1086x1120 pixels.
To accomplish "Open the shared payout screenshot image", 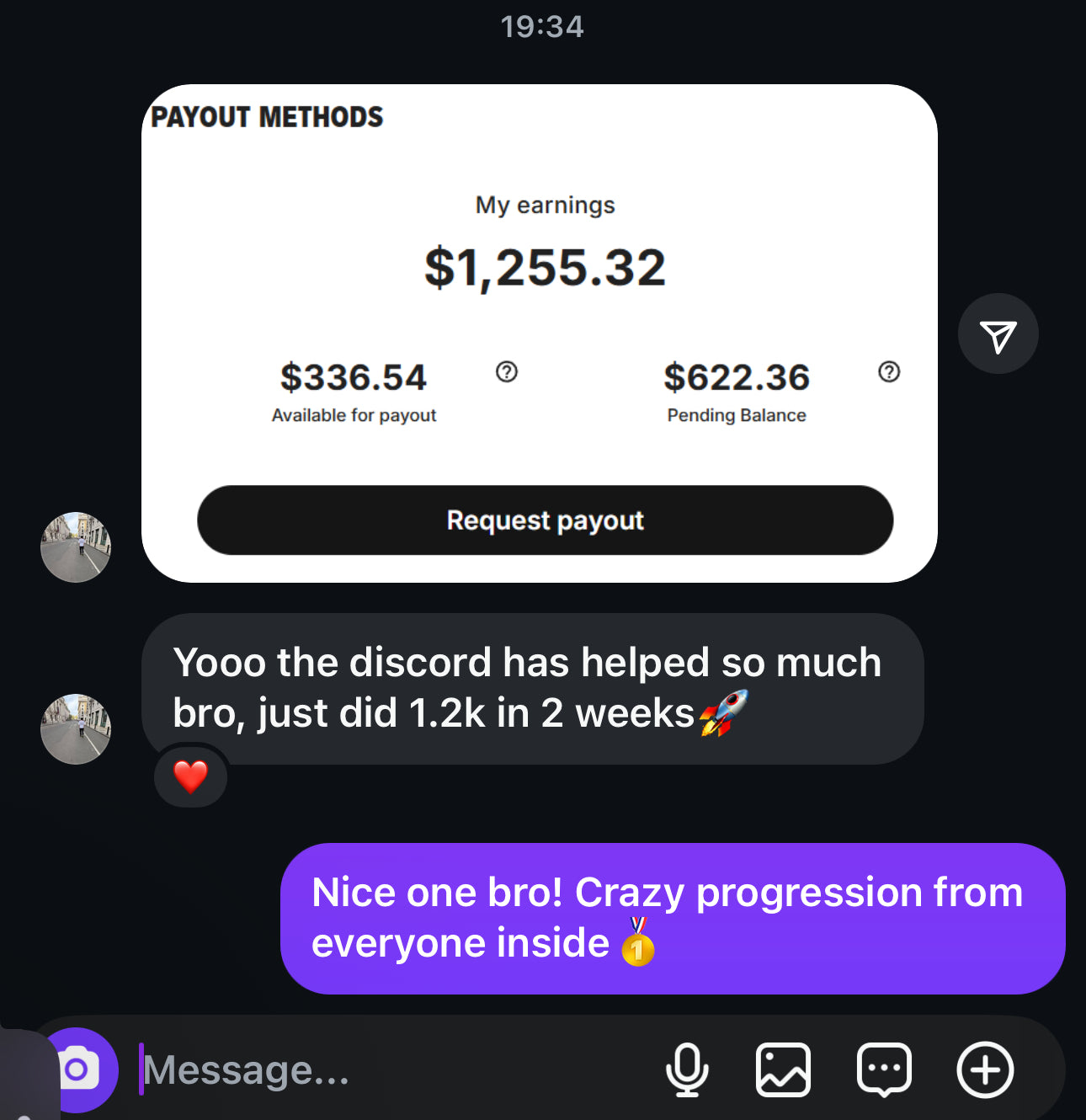I will [x=539, y=333].
